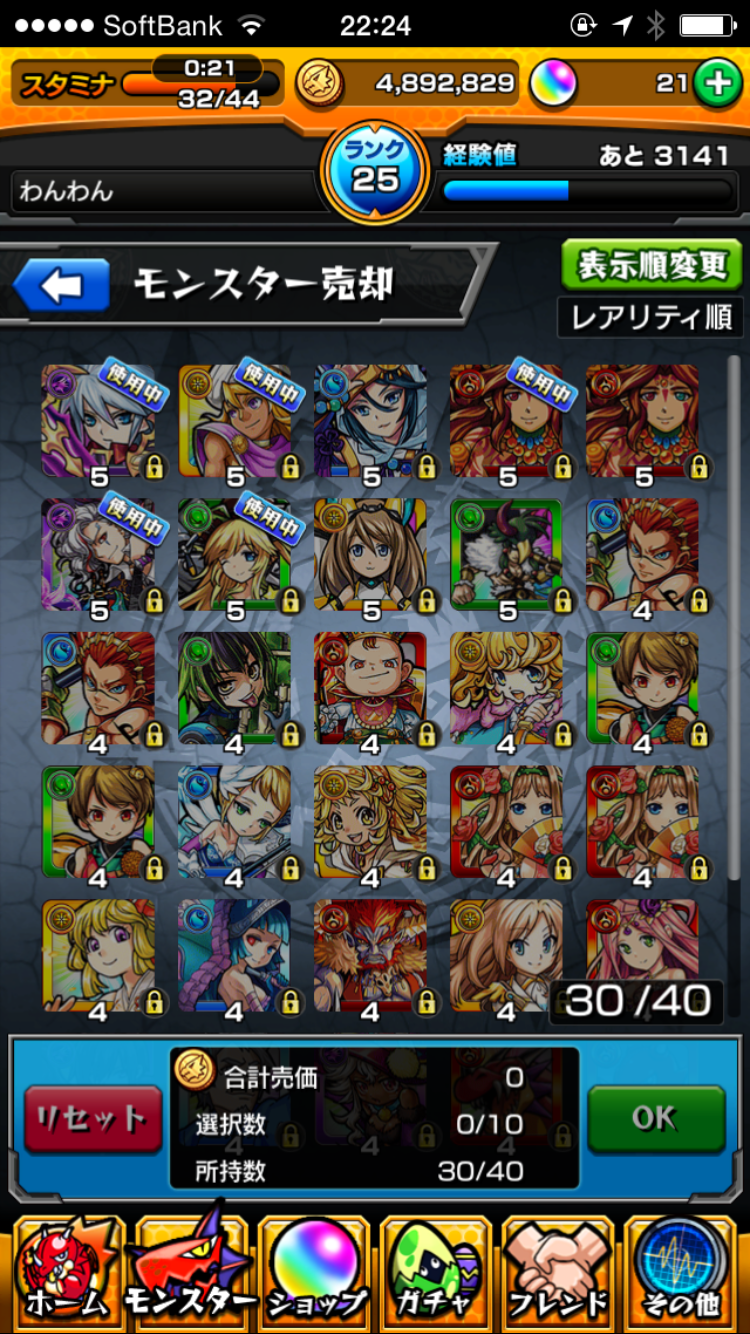This screenshot has height=1334, width=750.
Task: Select the blue-haired girl with purple braid
Action: 234,955
